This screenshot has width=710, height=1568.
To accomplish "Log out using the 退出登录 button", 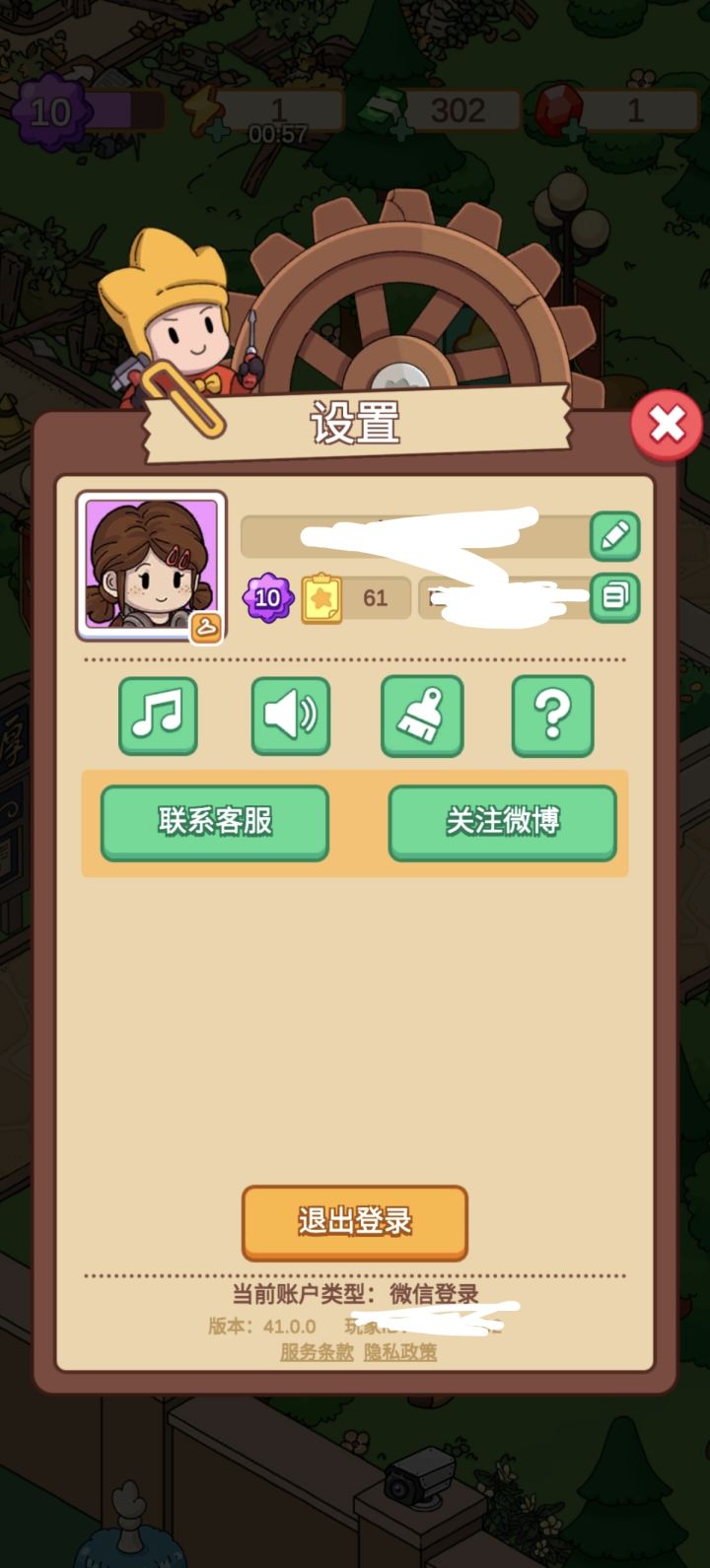I will (x=354, y=1224).
